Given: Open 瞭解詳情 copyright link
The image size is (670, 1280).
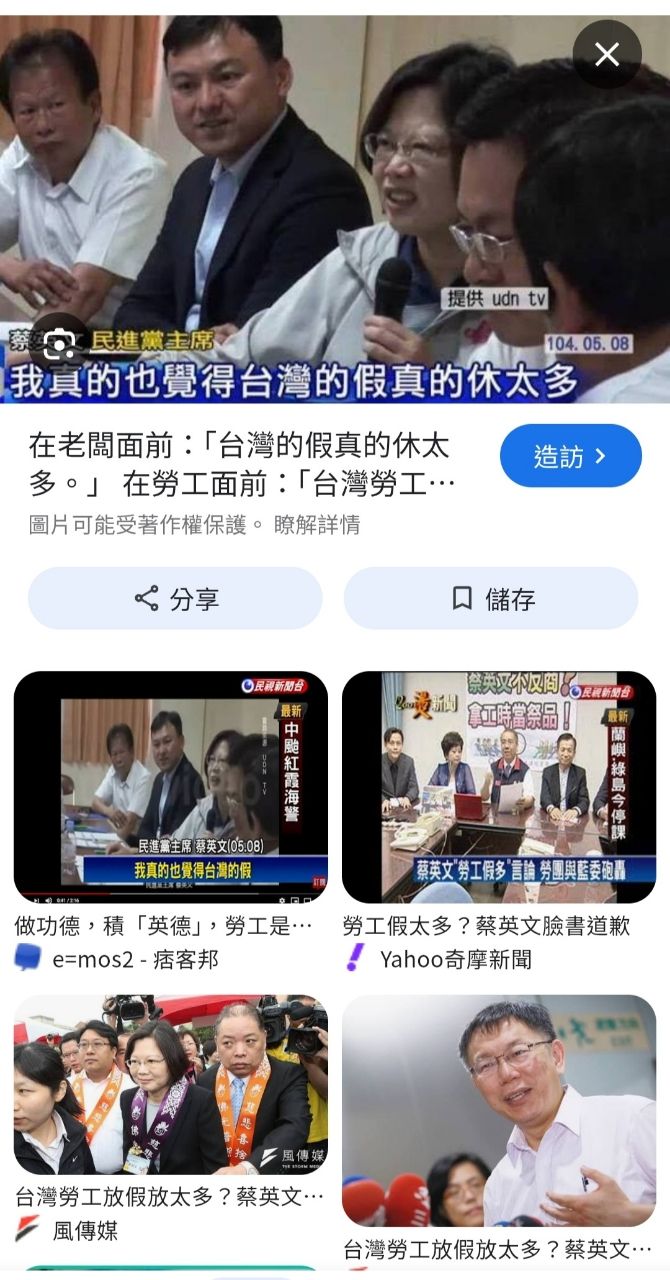Looking at the screenshot, I should click(317, 524).
